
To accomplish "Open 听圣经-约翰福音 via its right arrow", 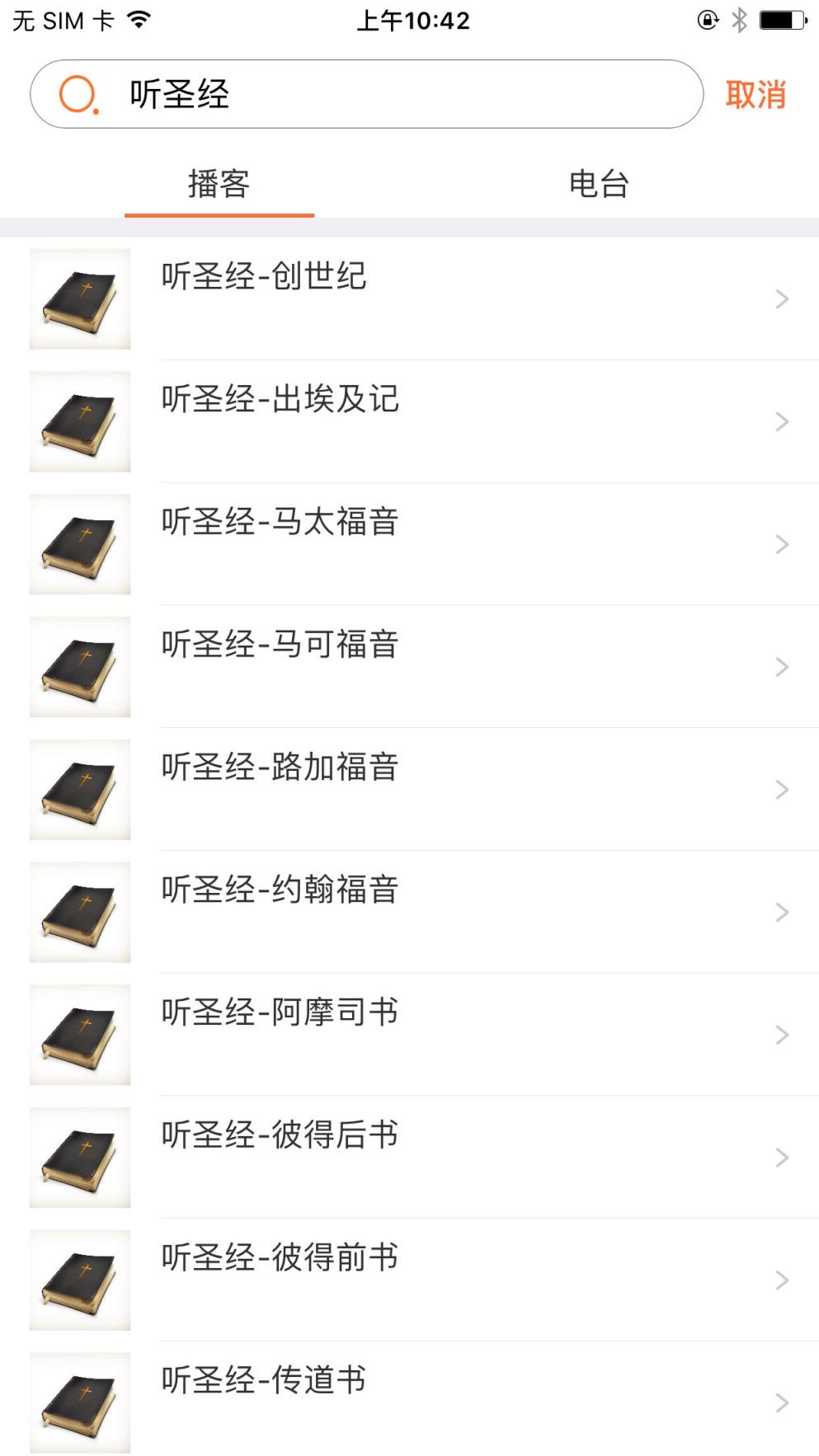I will click(x=781, y=912).
